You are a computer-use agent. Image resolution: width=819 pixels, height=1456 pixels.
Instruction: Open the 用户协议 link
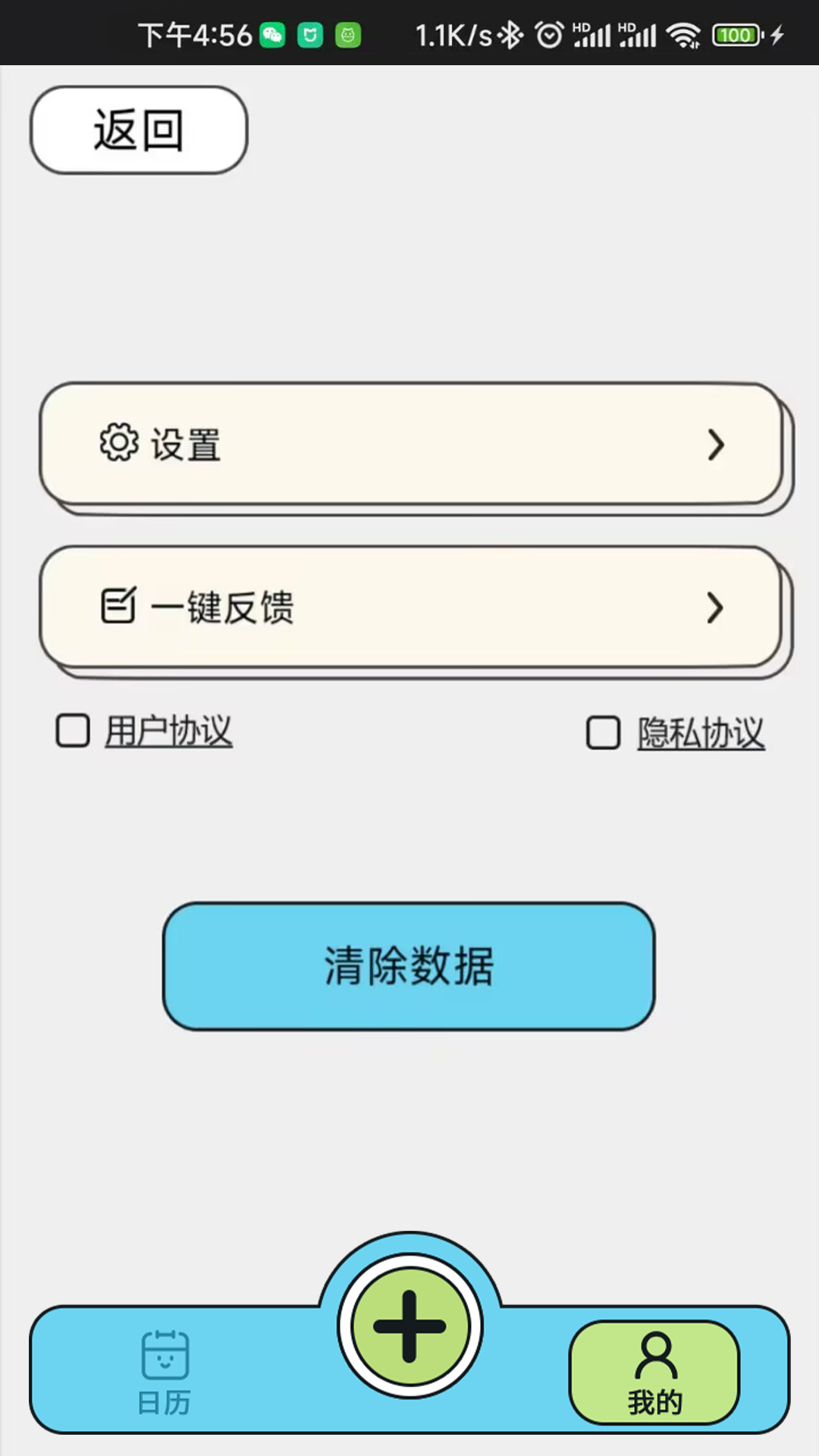point(168,730)
